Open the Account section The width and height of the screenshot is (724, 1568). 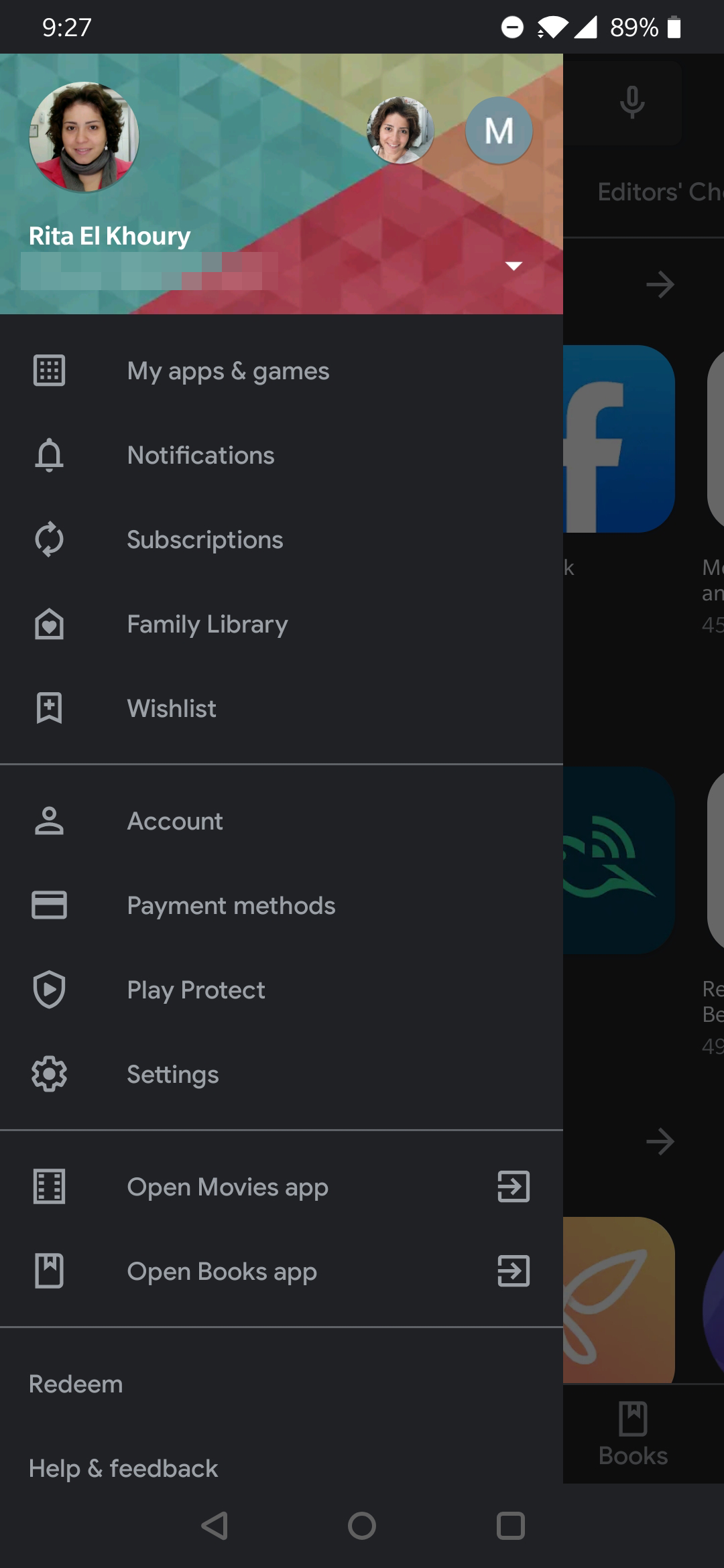tap(174, 822)
